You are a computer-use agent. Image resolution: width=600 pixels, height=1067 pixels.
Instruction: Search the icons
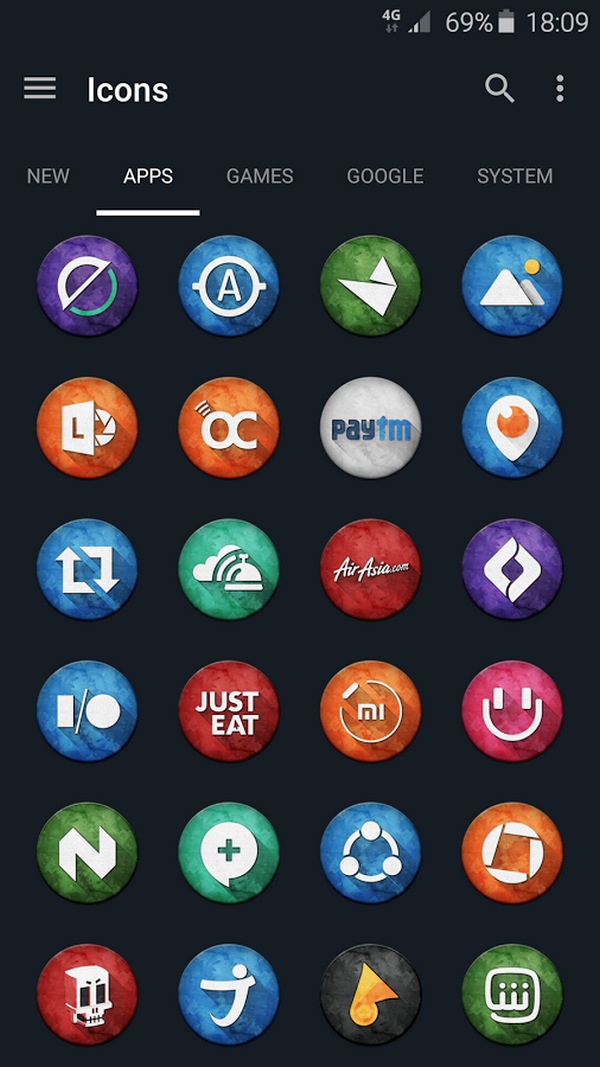(x=499, y=88)
